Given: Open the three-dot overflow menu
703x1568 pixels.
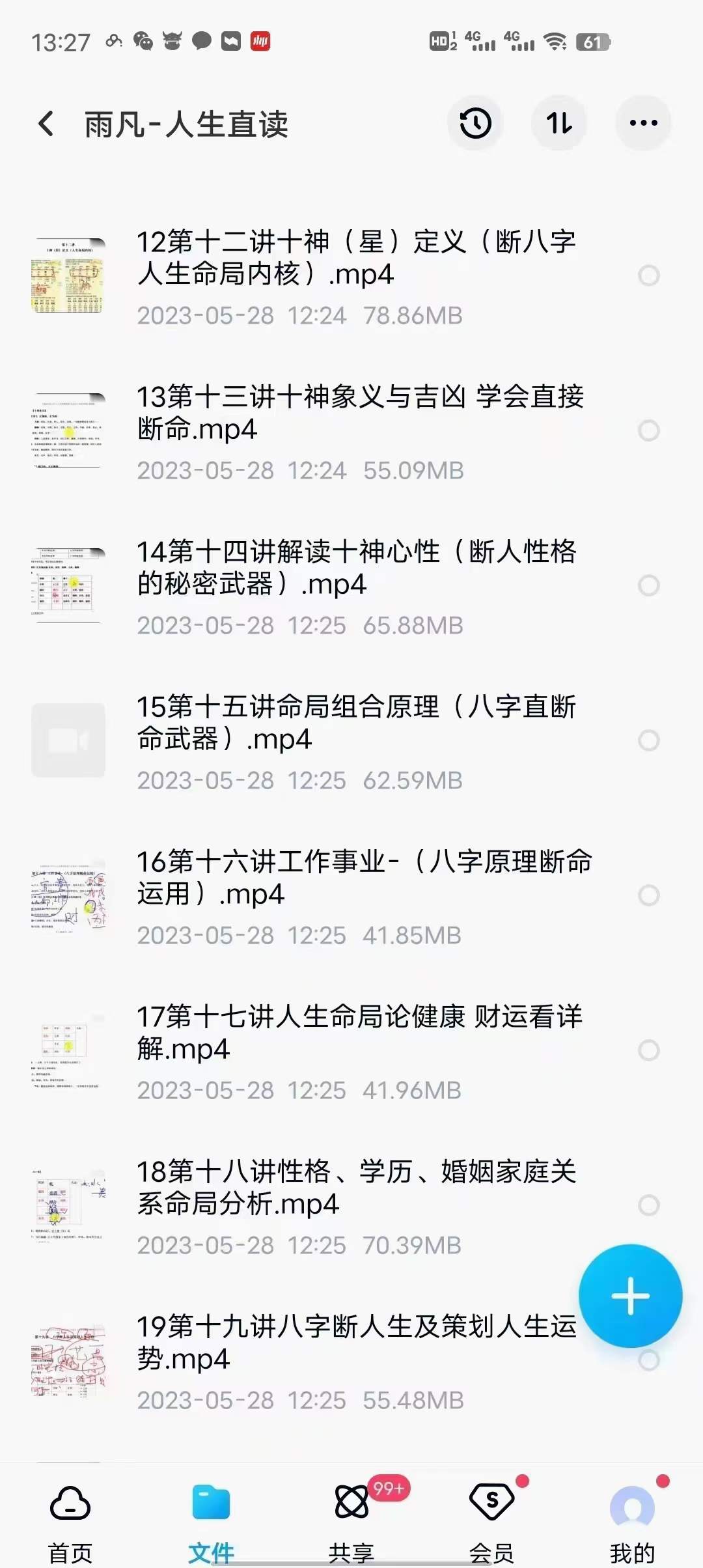Looking at the screenshot, I should click(643, 123).
